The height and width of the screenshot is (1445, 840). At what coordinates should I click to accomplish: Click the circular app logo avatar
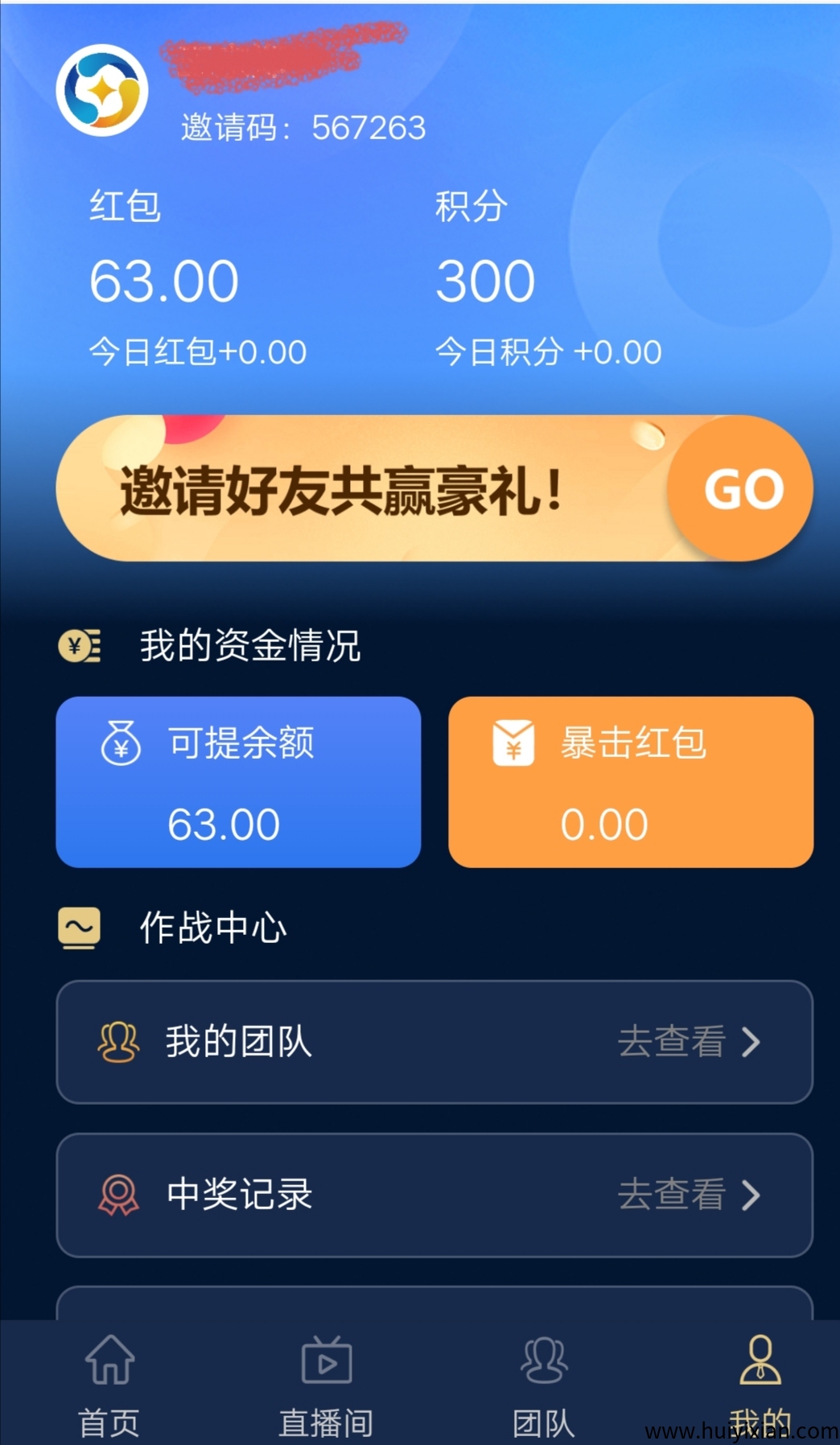point(102,90)
